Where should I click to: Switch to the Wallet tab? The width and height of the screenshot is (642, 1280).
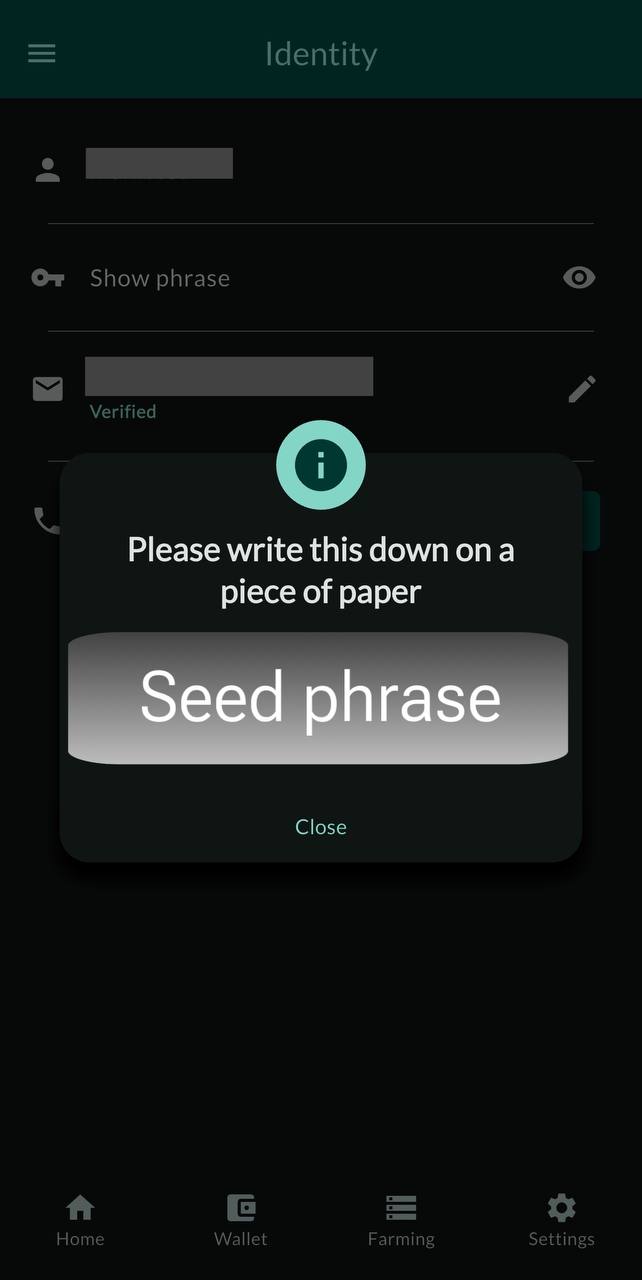click(241, 1220)
